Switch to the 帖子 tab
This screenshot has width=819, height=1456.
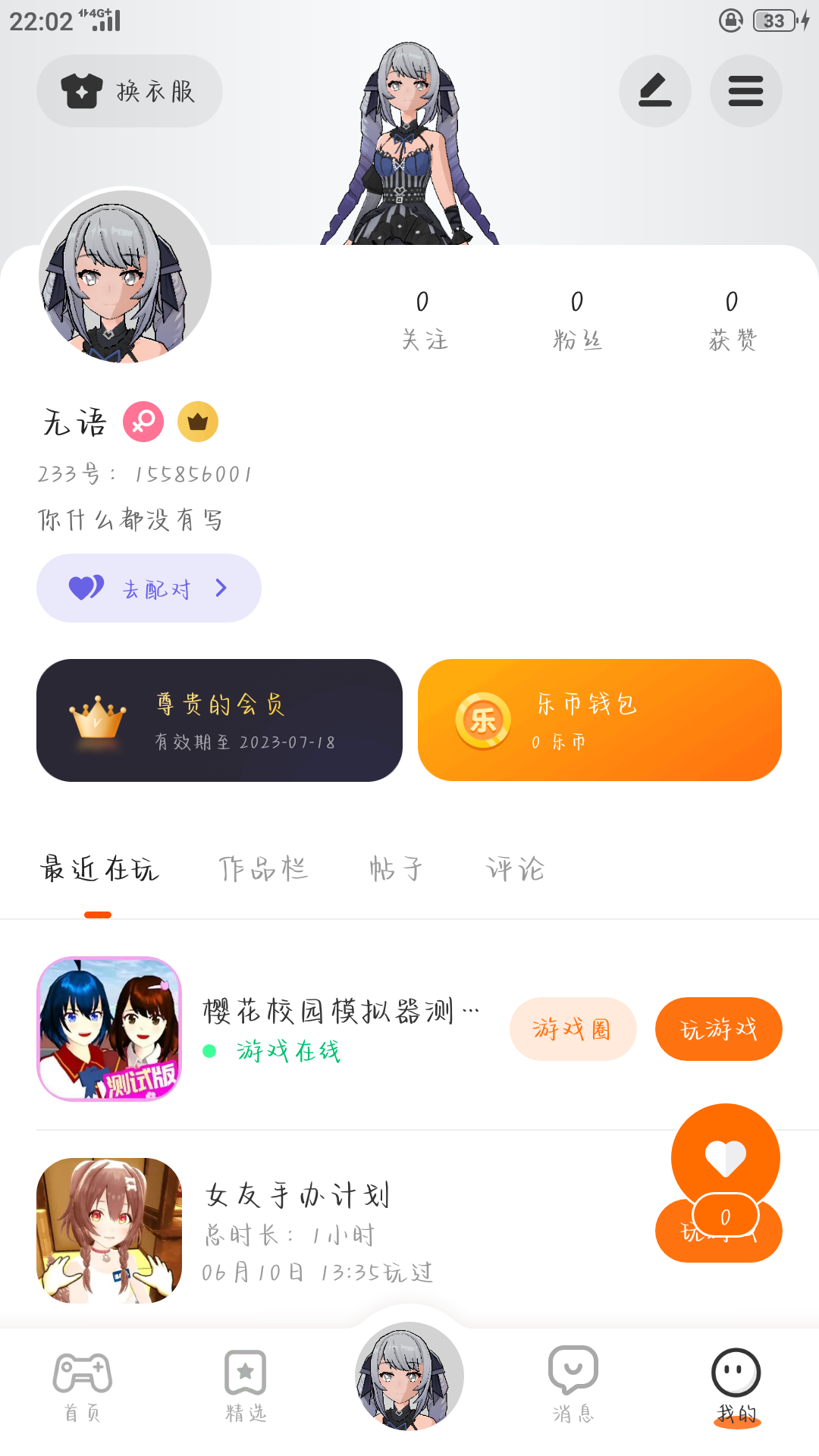click(x=395, y=869)
